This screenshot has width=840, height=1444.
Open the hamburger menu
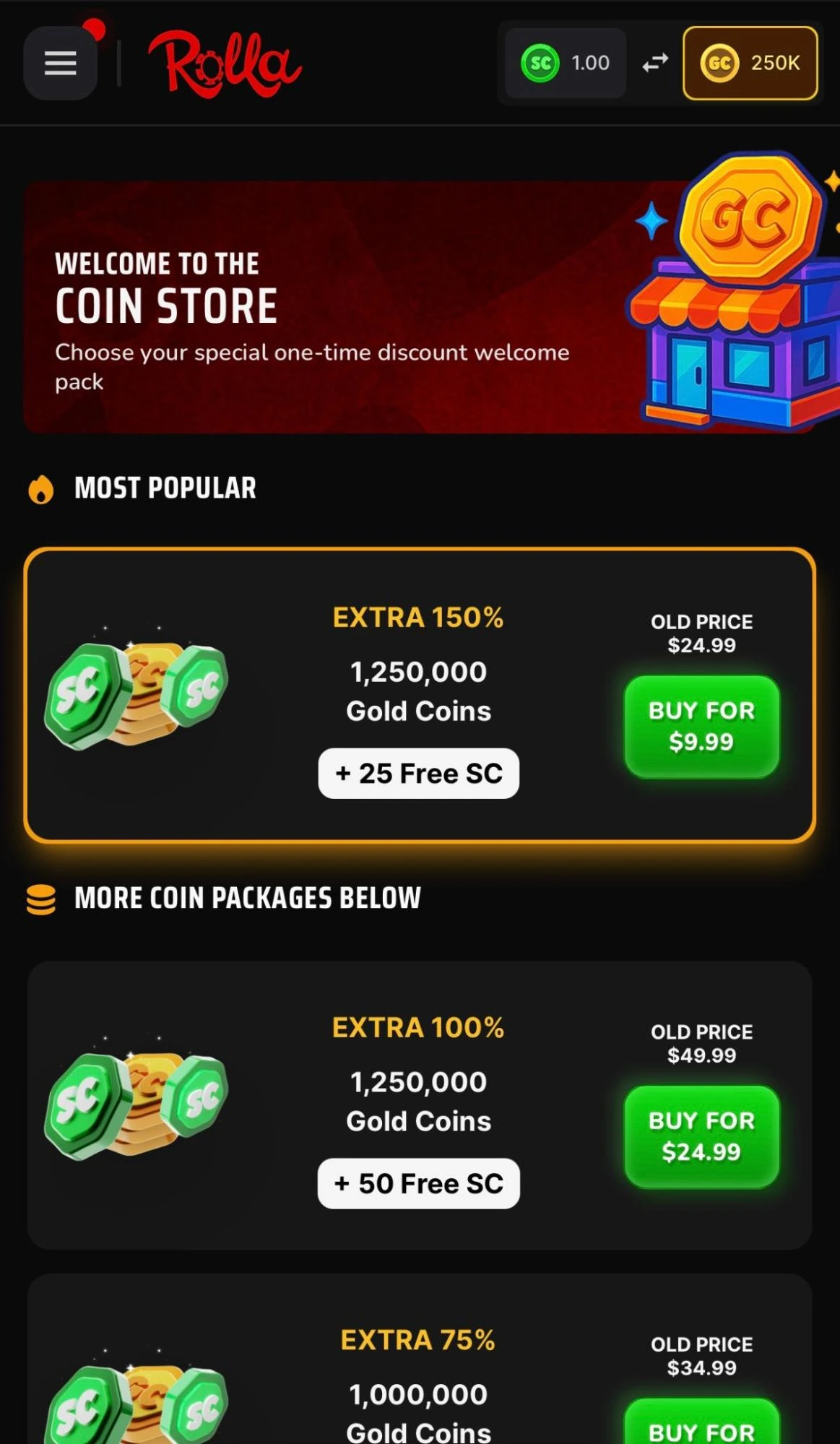(x=60, y=64)
